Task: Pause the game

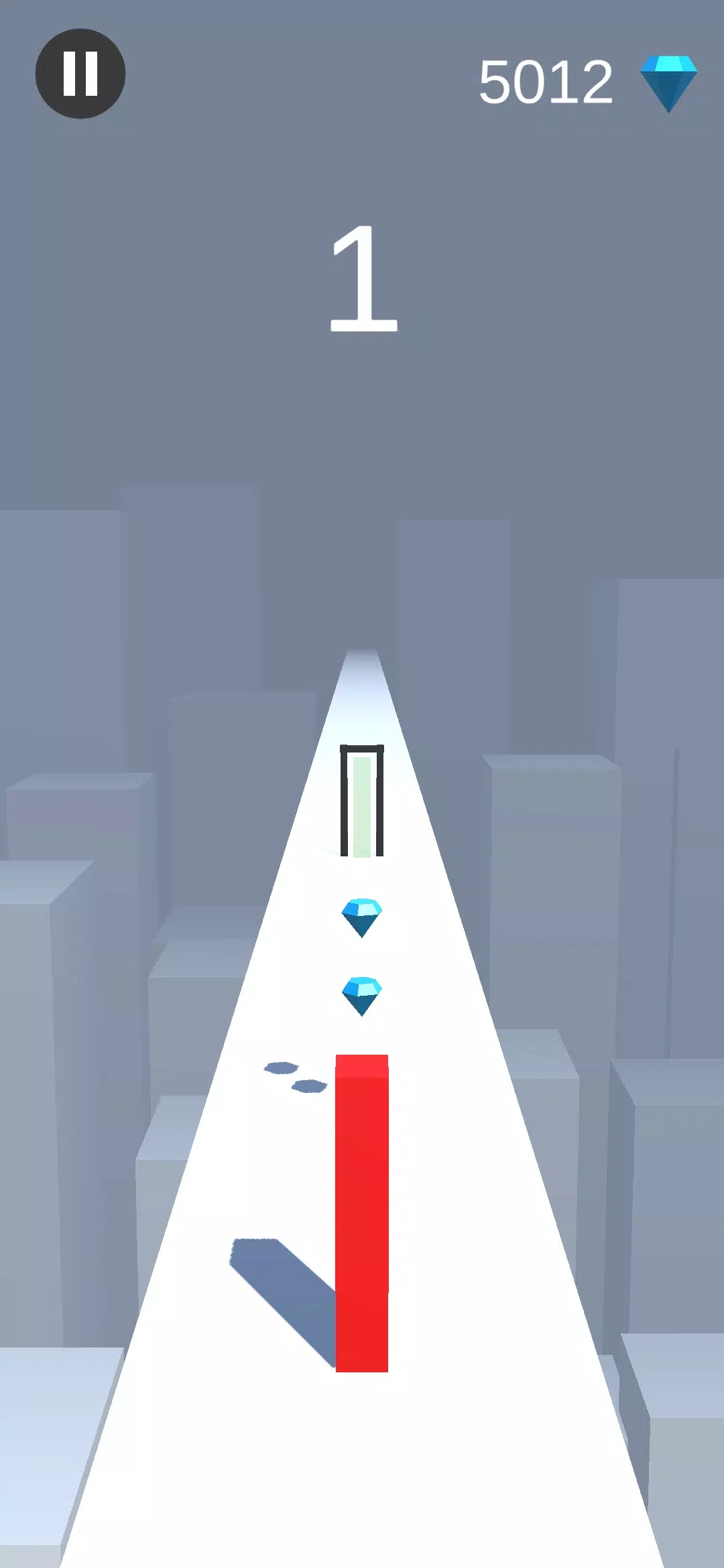Action: point(80,74)
